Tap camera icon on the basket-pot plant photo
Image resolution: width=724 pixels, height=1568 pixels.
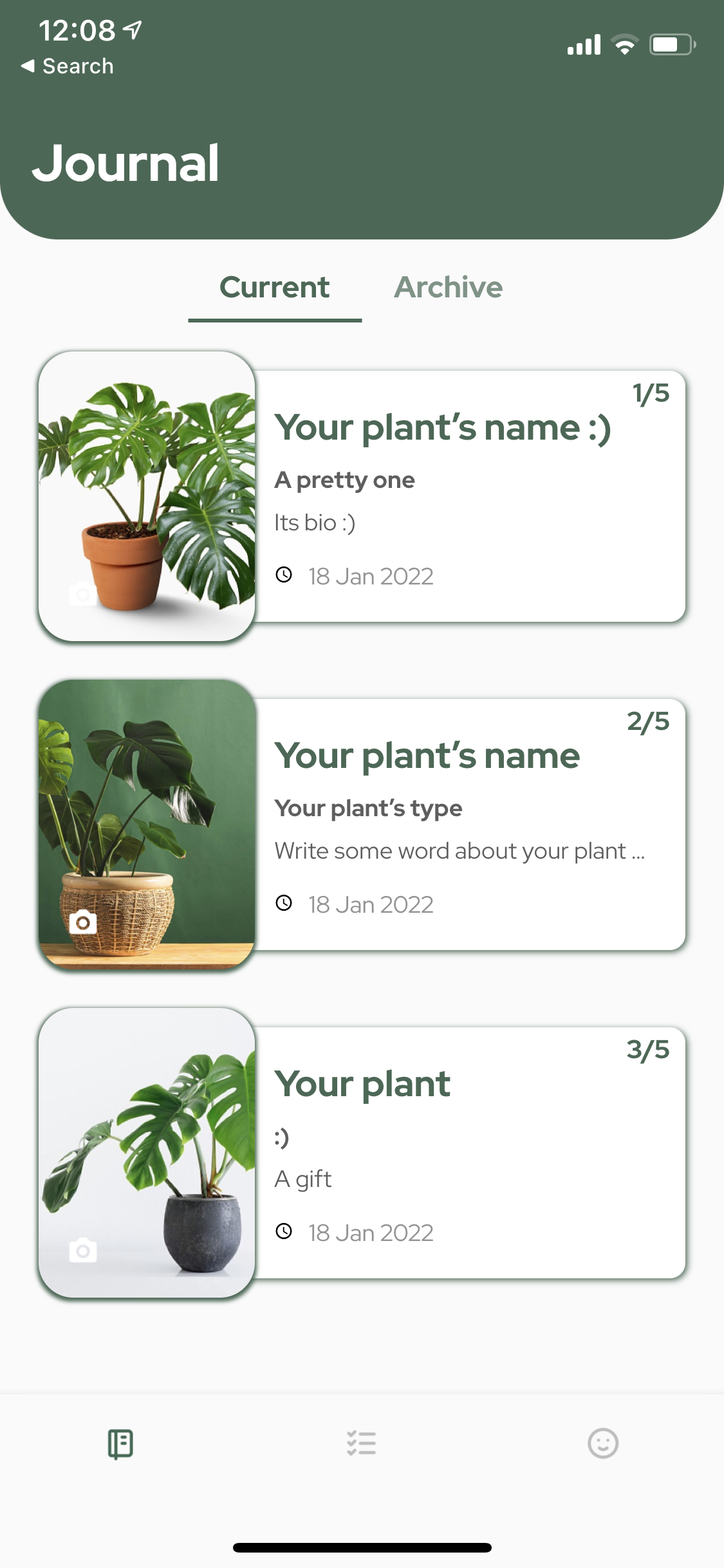[x=83, y=922]
